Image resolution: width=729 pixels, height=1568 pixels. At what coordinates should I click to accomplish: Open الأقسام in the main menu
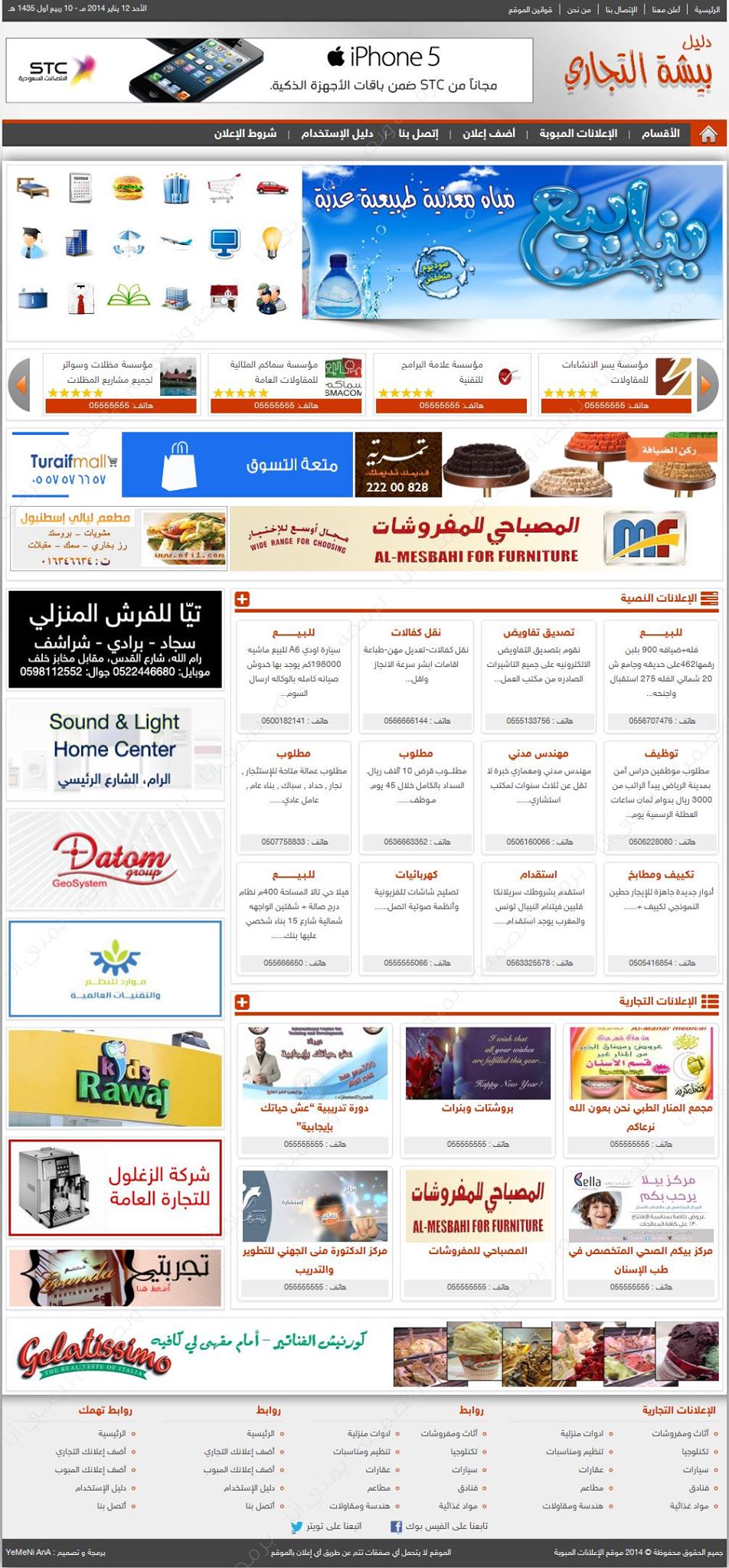[660, 134]
